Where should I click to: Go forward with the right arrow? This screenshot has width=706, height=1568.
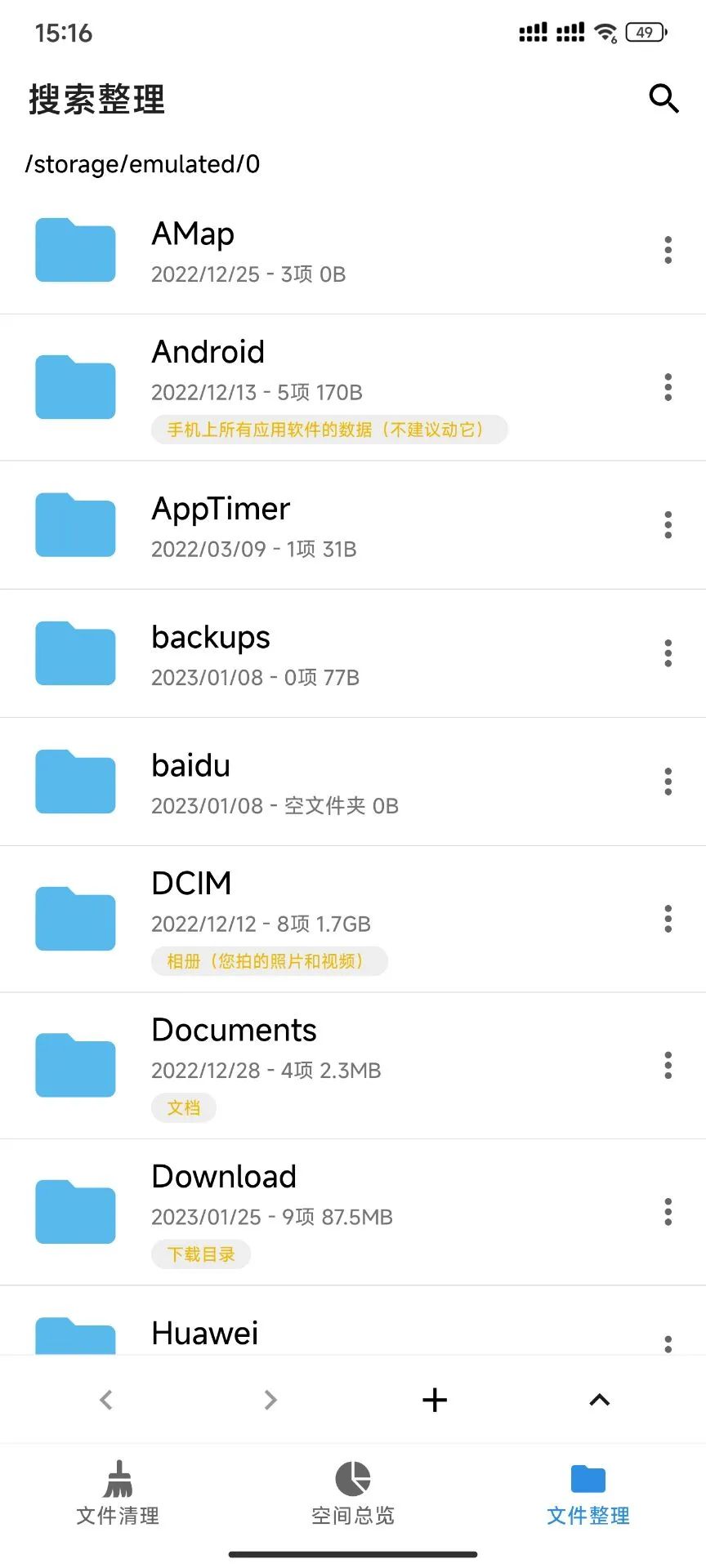[270, 1400]
